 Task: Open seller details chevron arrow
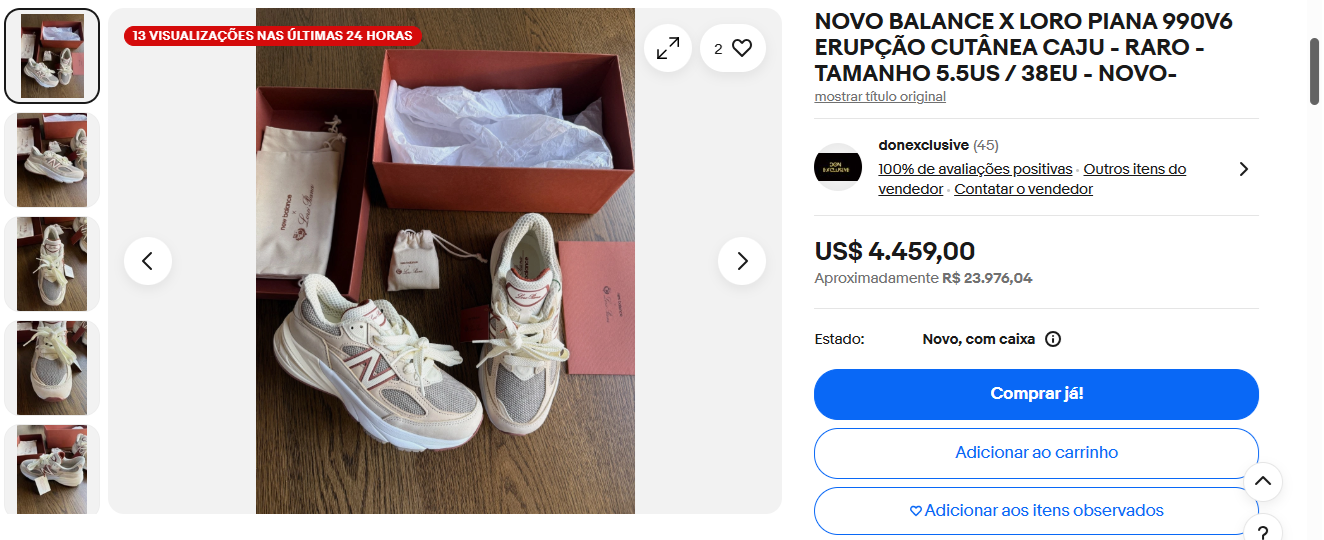point(1243,169)
